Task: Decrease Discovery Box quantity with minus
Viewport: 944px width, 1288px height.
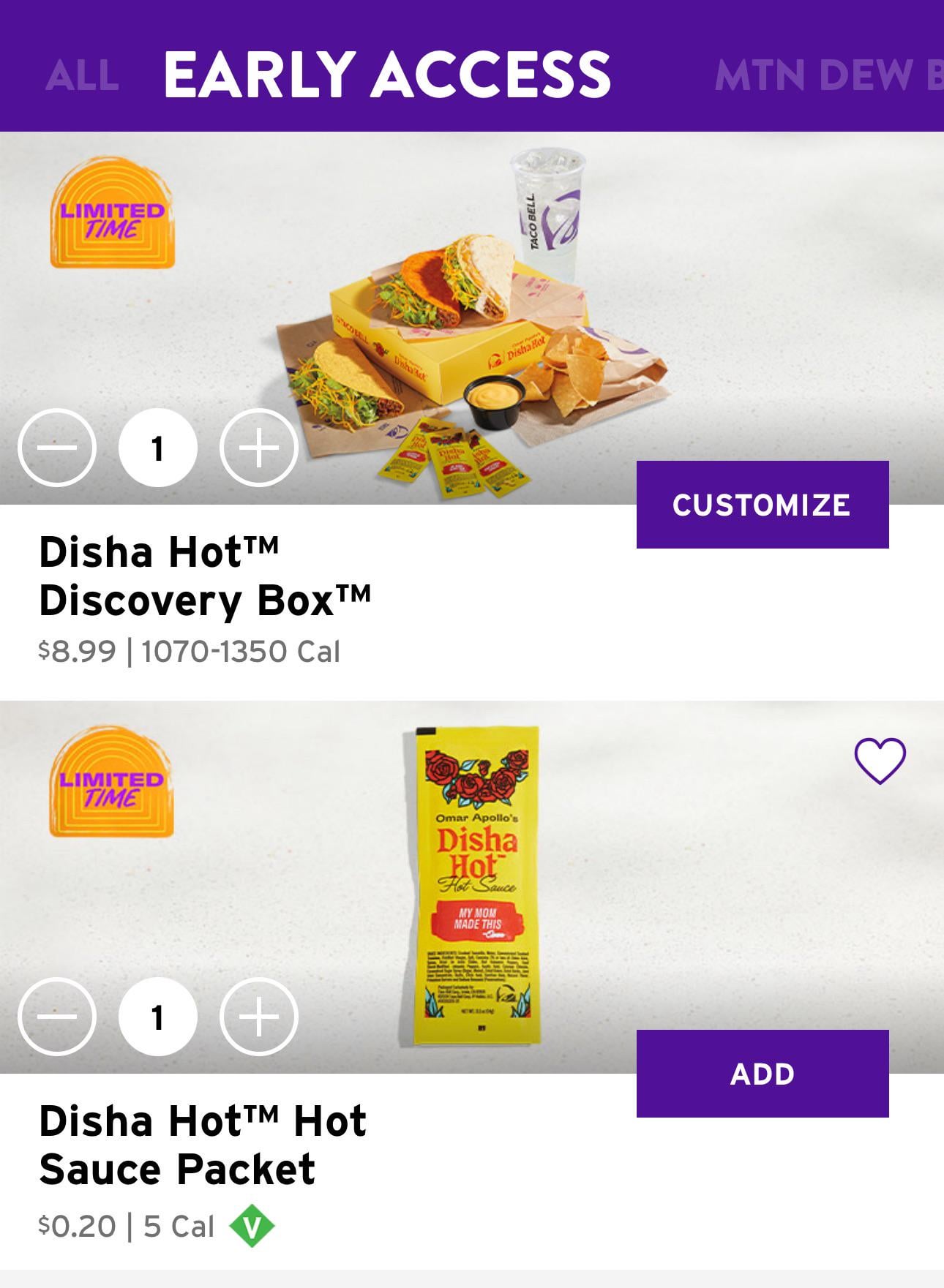Action: (57, 448)
